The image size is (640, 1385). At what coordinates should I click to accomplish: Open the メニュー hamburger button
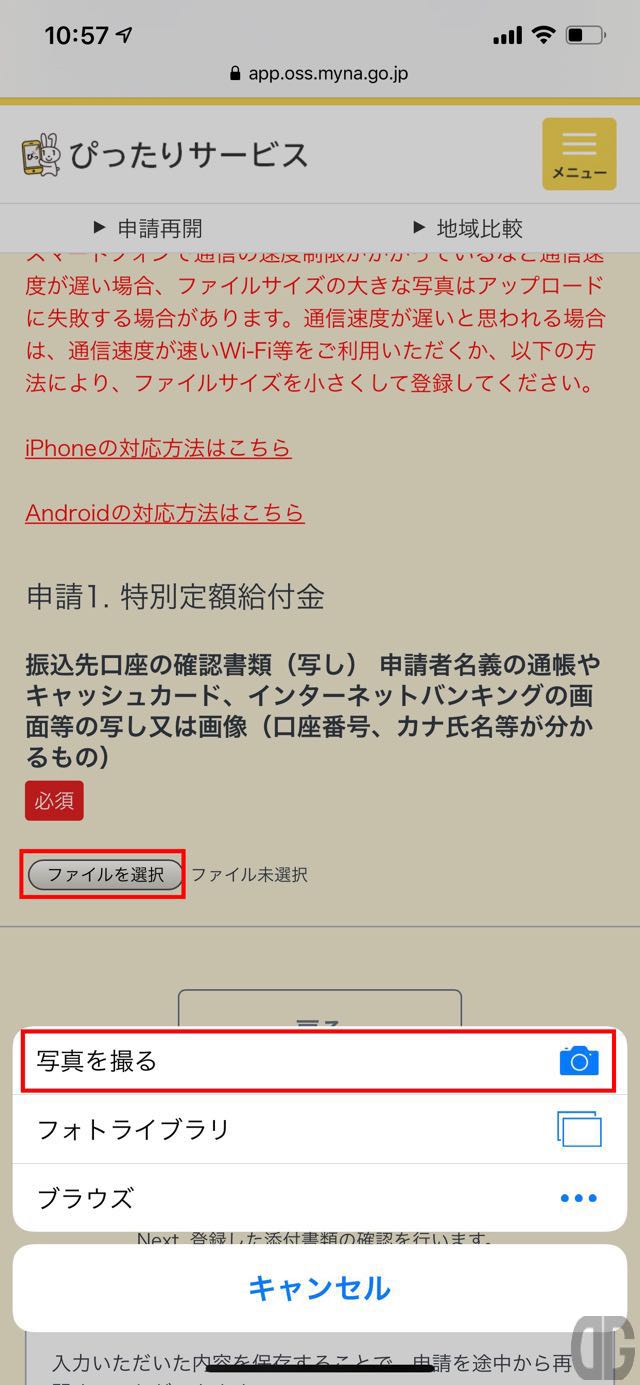[579, 154]
